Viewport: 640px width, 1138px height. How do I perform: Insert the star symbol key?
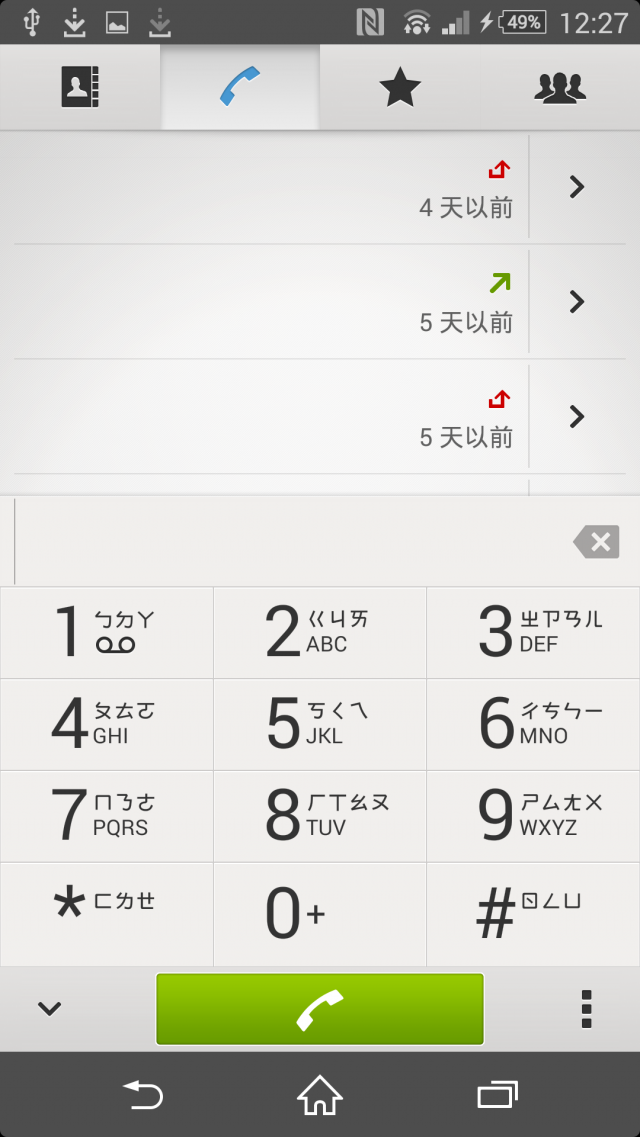(107, 914)
